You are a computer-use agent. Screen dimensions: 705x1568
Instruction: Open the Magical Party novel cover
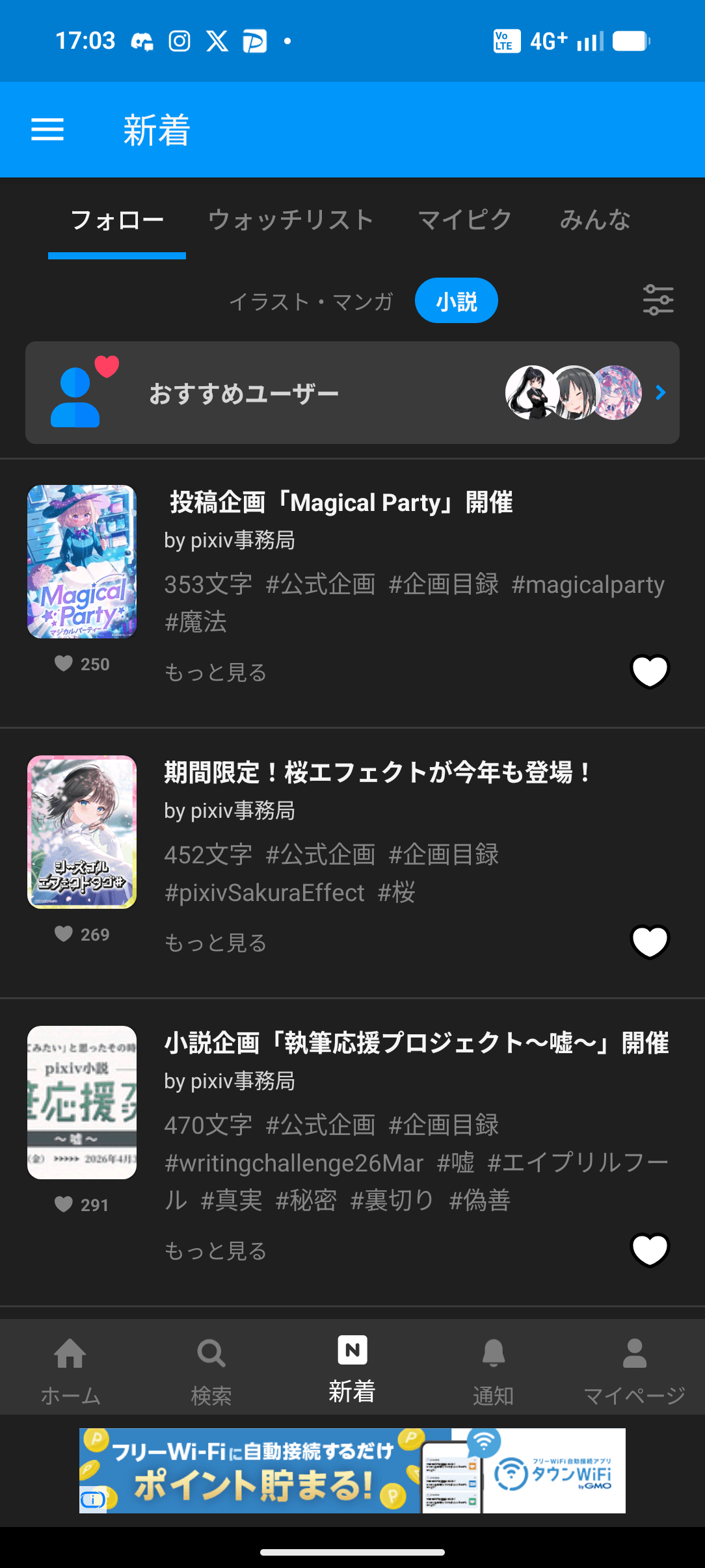pos(82,562)
